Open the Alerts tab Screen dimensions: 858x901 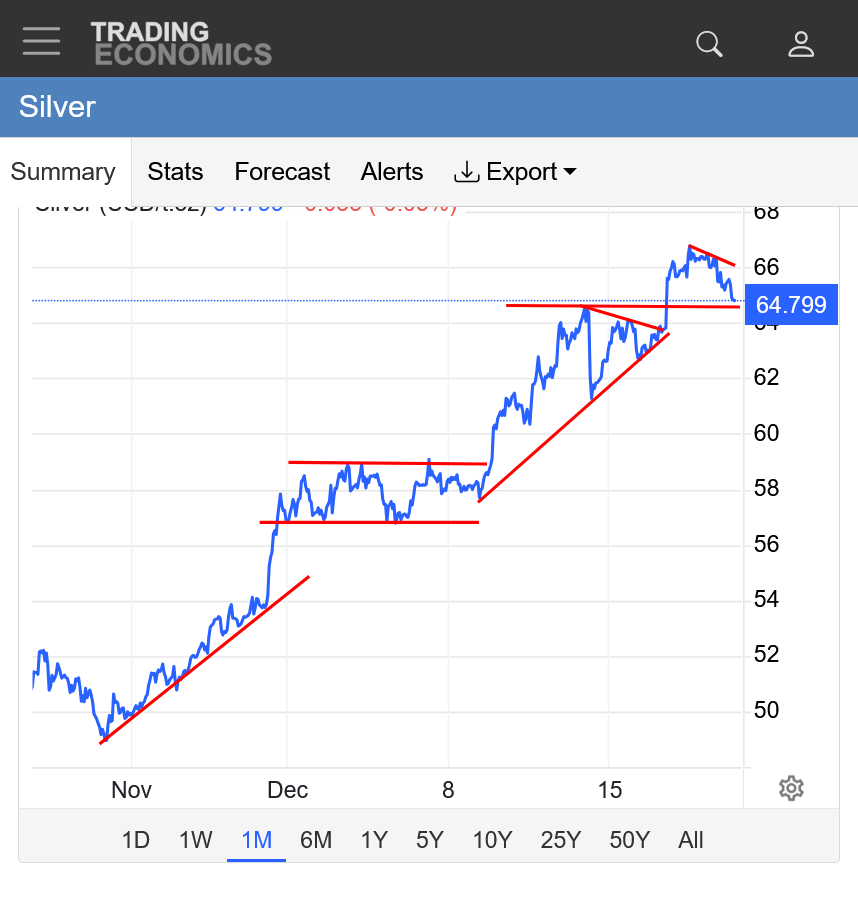(392, 172)
